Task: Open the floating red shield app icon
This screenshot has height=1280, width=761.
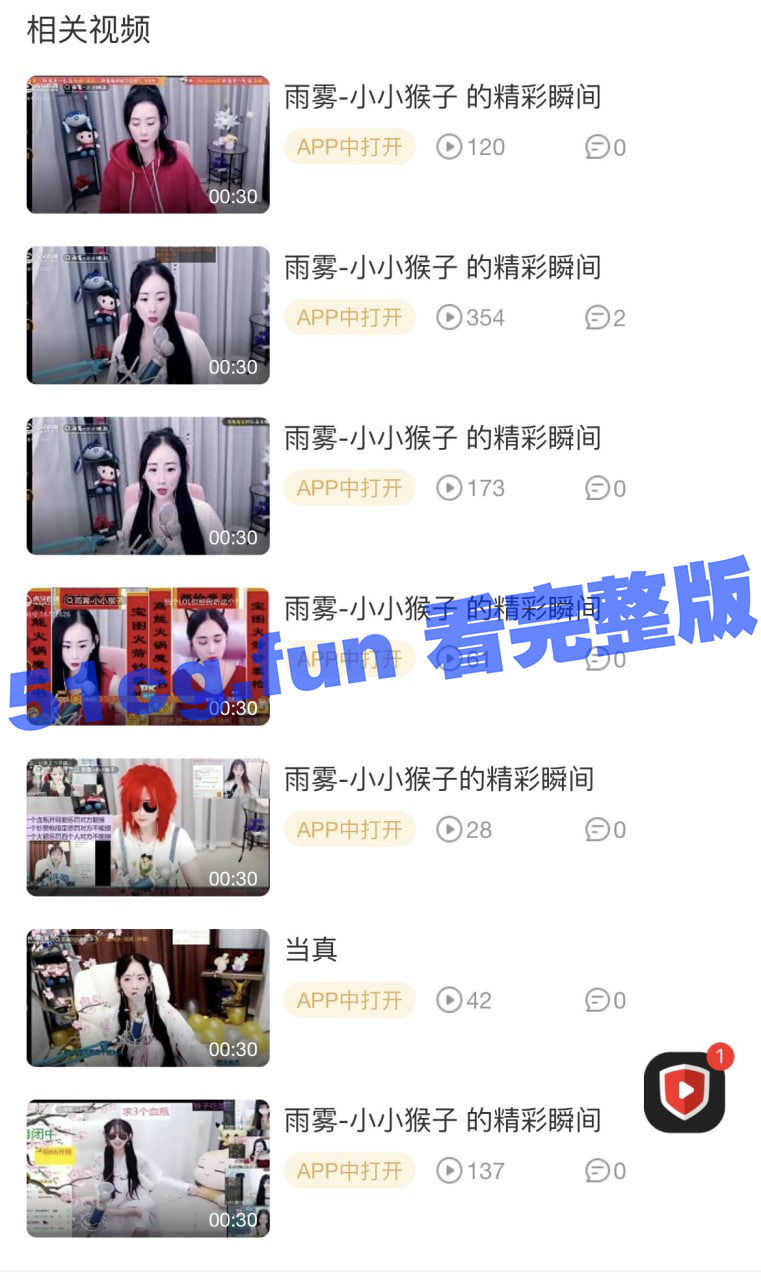Action: pyautogui.click(x=684, y=1092)
